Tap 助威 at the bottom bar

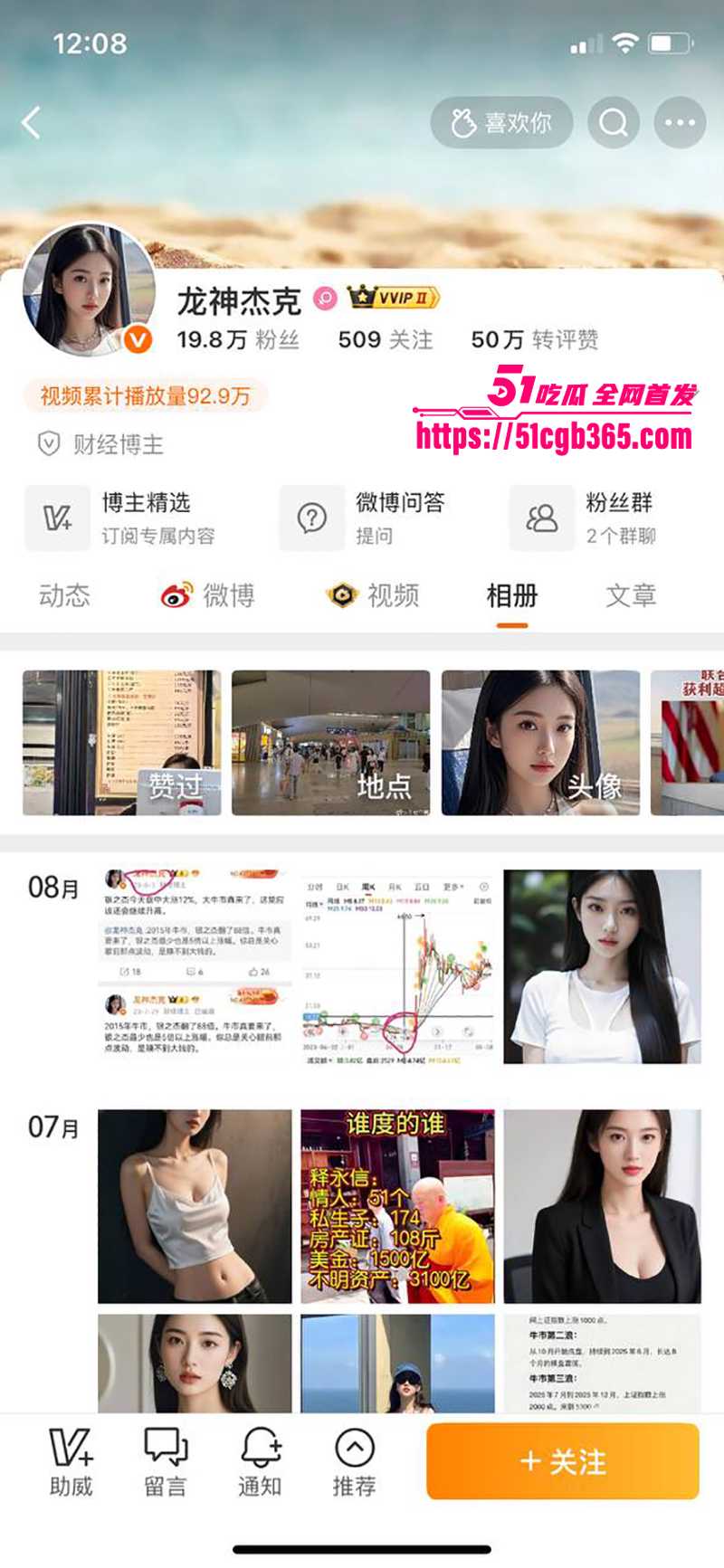(71, 1462)
